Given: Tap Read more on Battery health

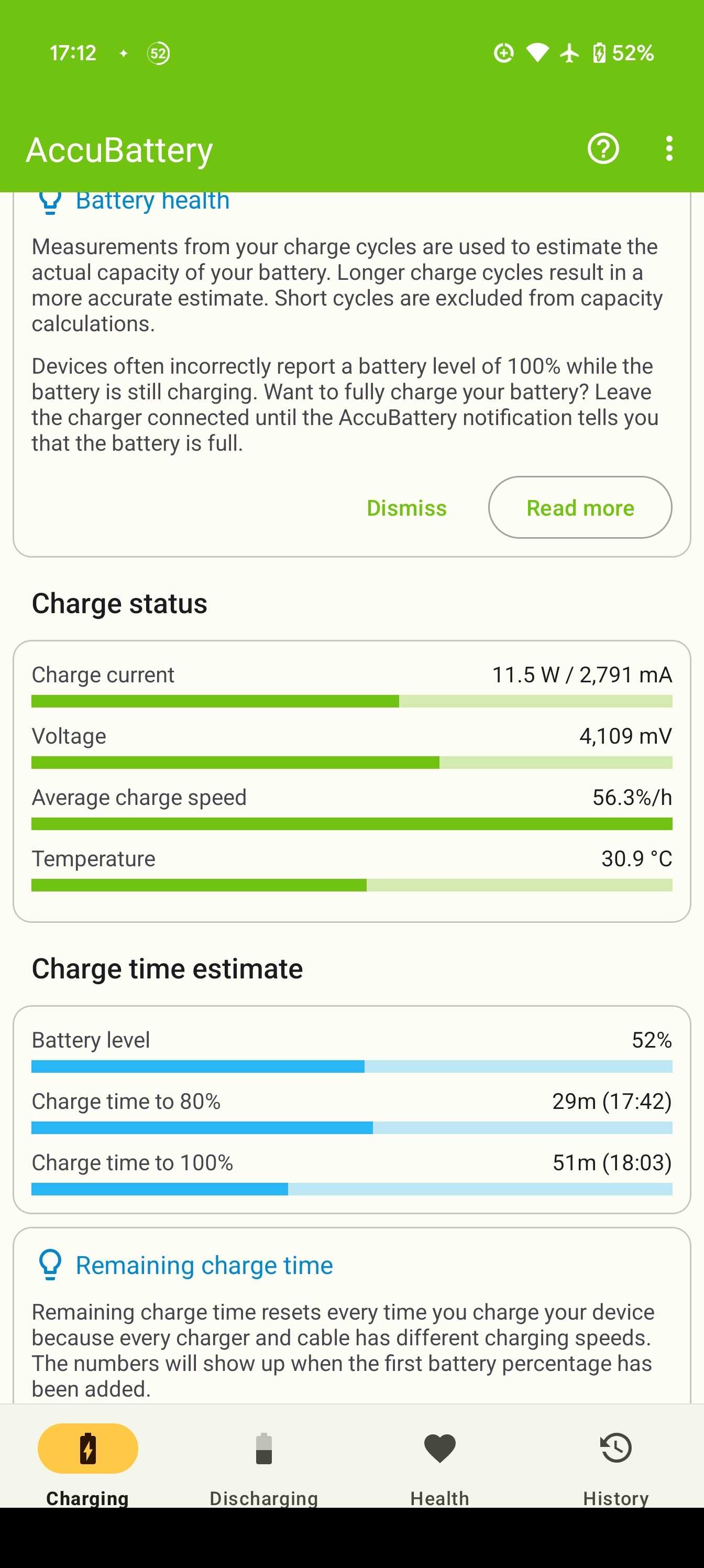Looking at the screenshot, I should (580, 507).
